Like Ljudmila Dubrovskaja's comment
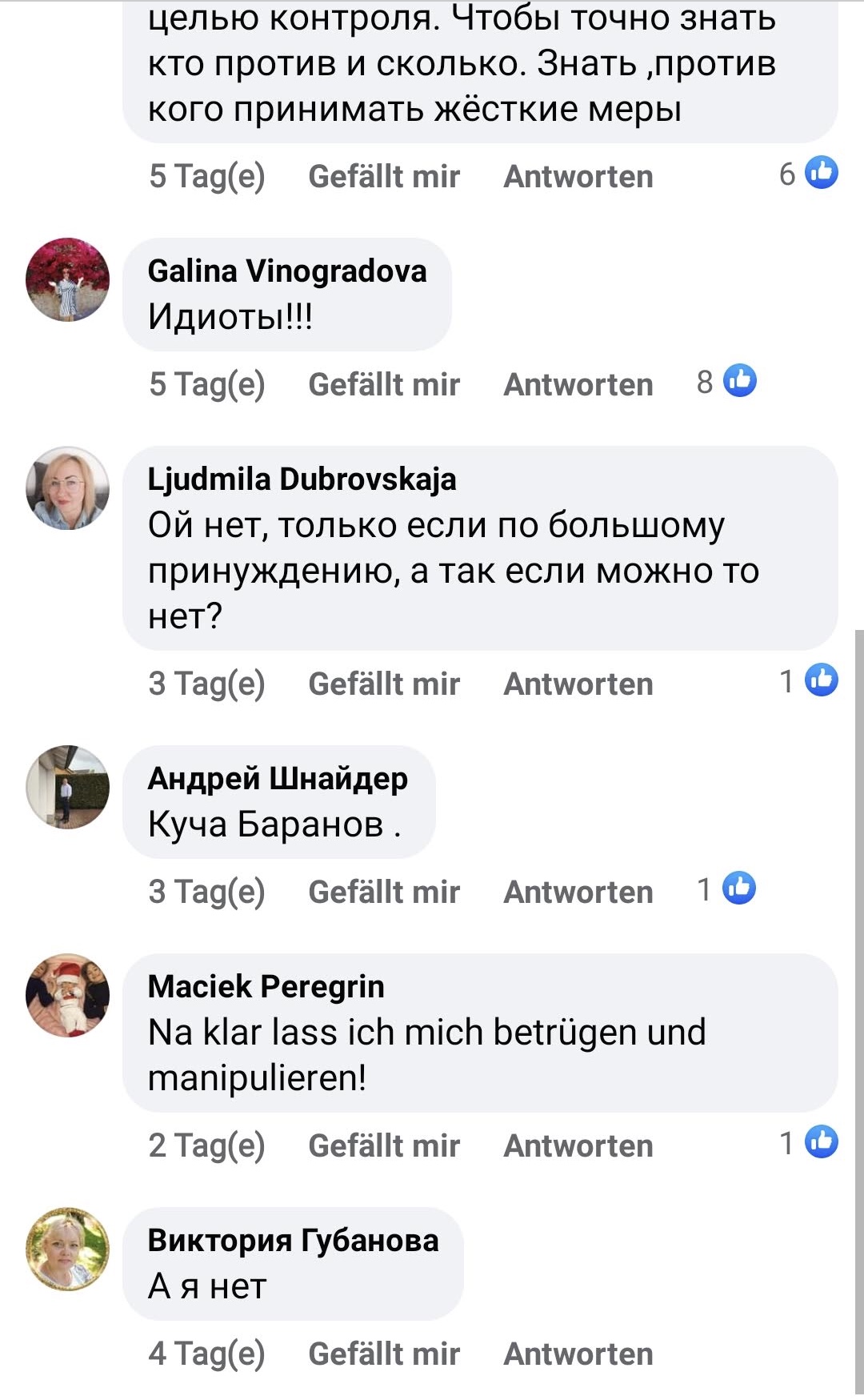This screenshot has width=864, height=1400. point(384,684)
